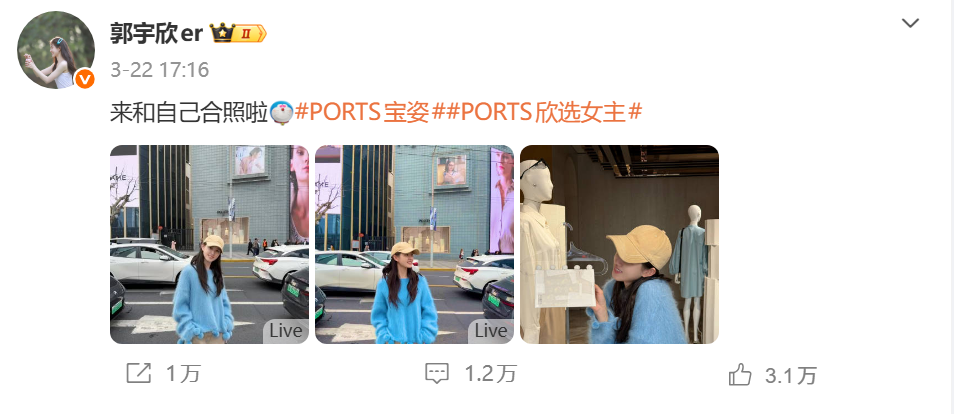Open the username 郭宇欣er
Screen dimensions: 954x414
click(x=156, y=33)
